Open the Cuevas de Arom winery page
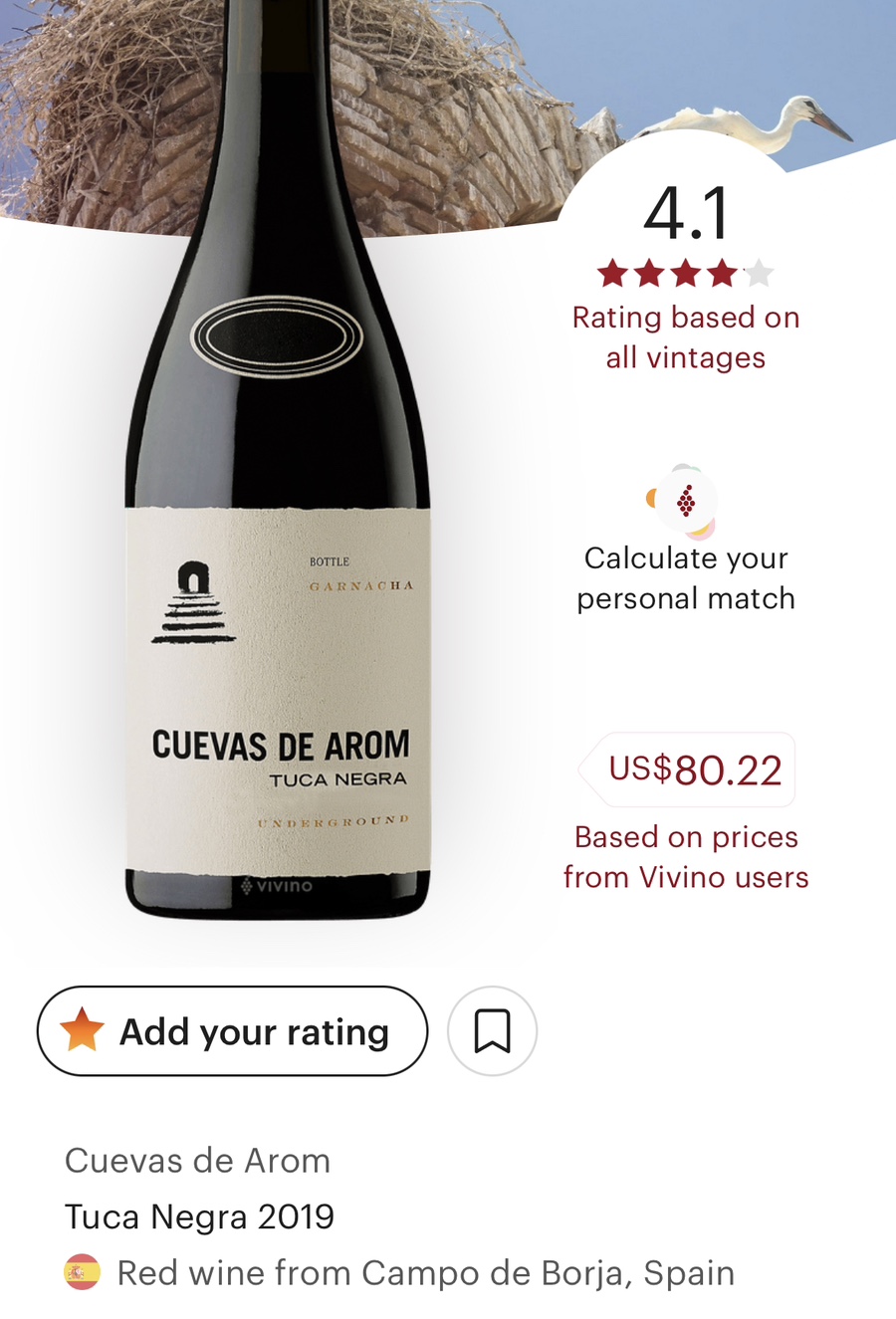The width and height of the screenshot is (896, 1319). pos(197,1161)
